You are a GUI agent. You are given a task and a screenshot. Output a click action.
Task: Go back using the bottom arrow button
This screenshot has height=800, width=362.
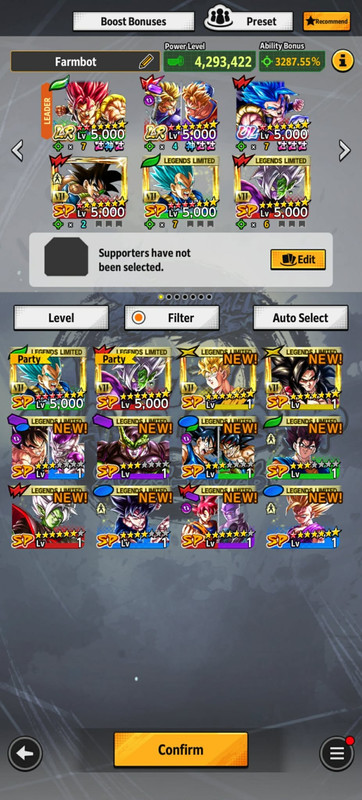pyautogui.click(x=25, y=753)
